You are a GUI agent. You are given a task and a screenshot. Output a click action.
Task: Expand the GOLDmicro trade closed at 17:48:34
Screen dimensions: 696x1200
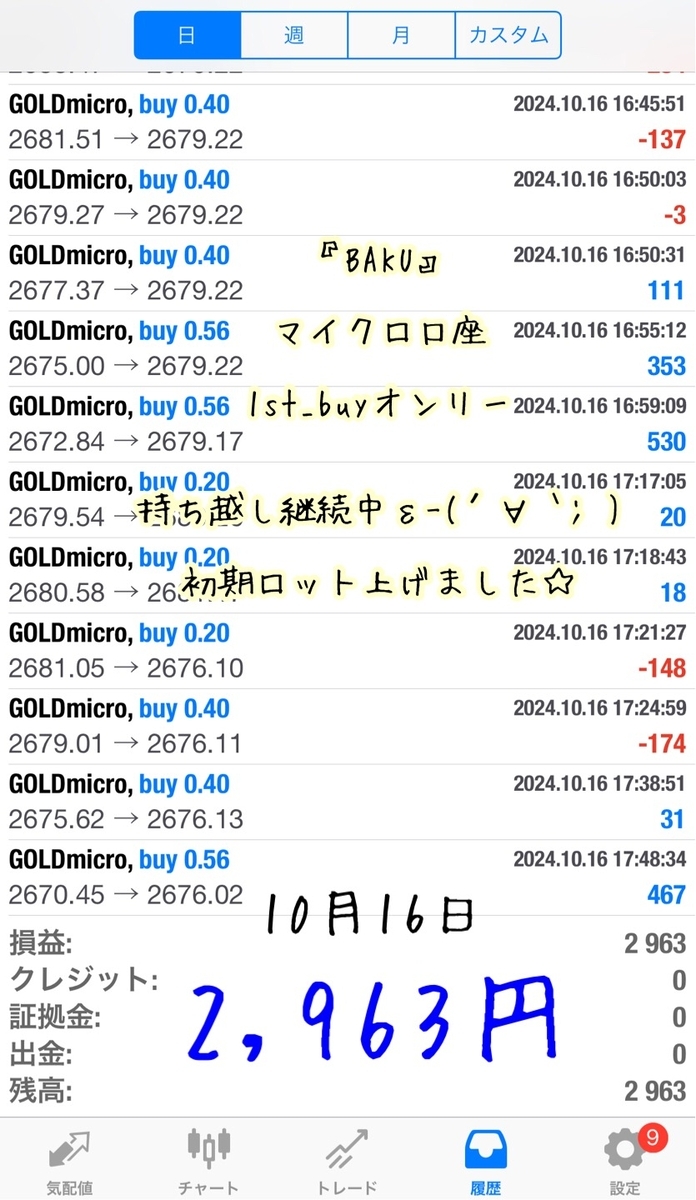point(347,877)
